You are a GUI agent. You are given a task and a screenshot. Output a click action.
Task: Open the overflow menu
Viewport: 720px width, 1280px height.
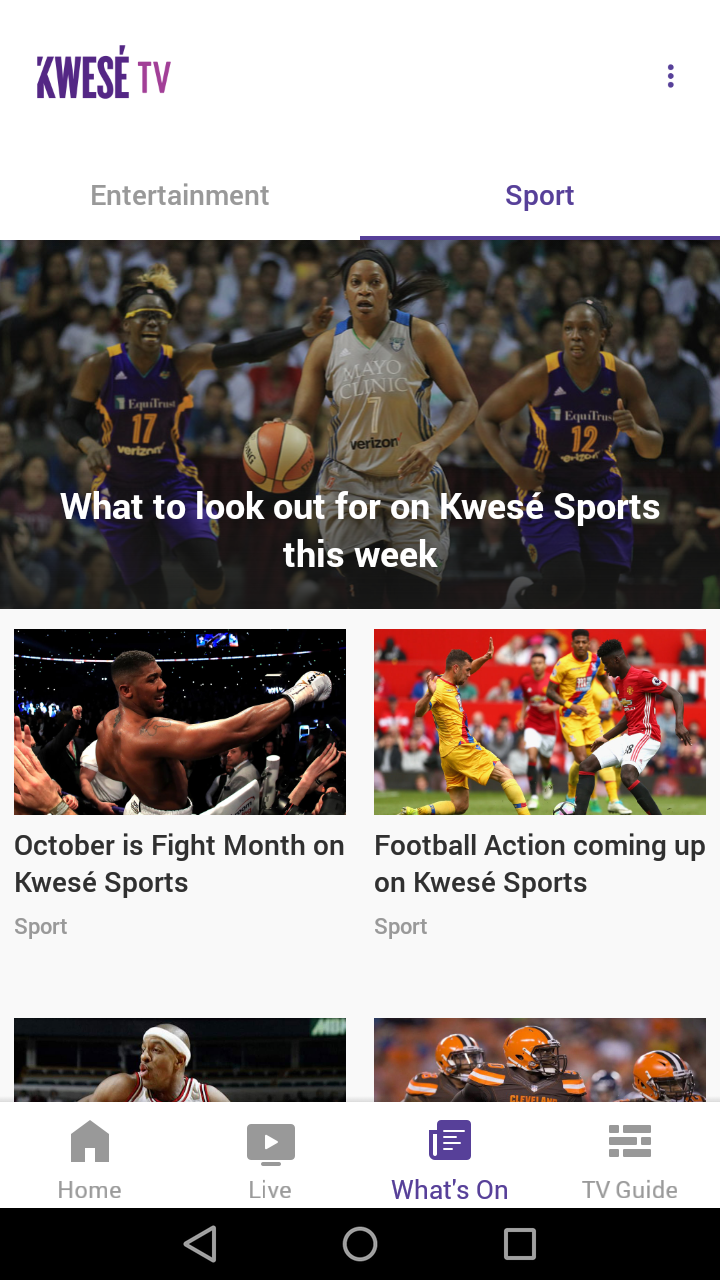coord(670,76)
